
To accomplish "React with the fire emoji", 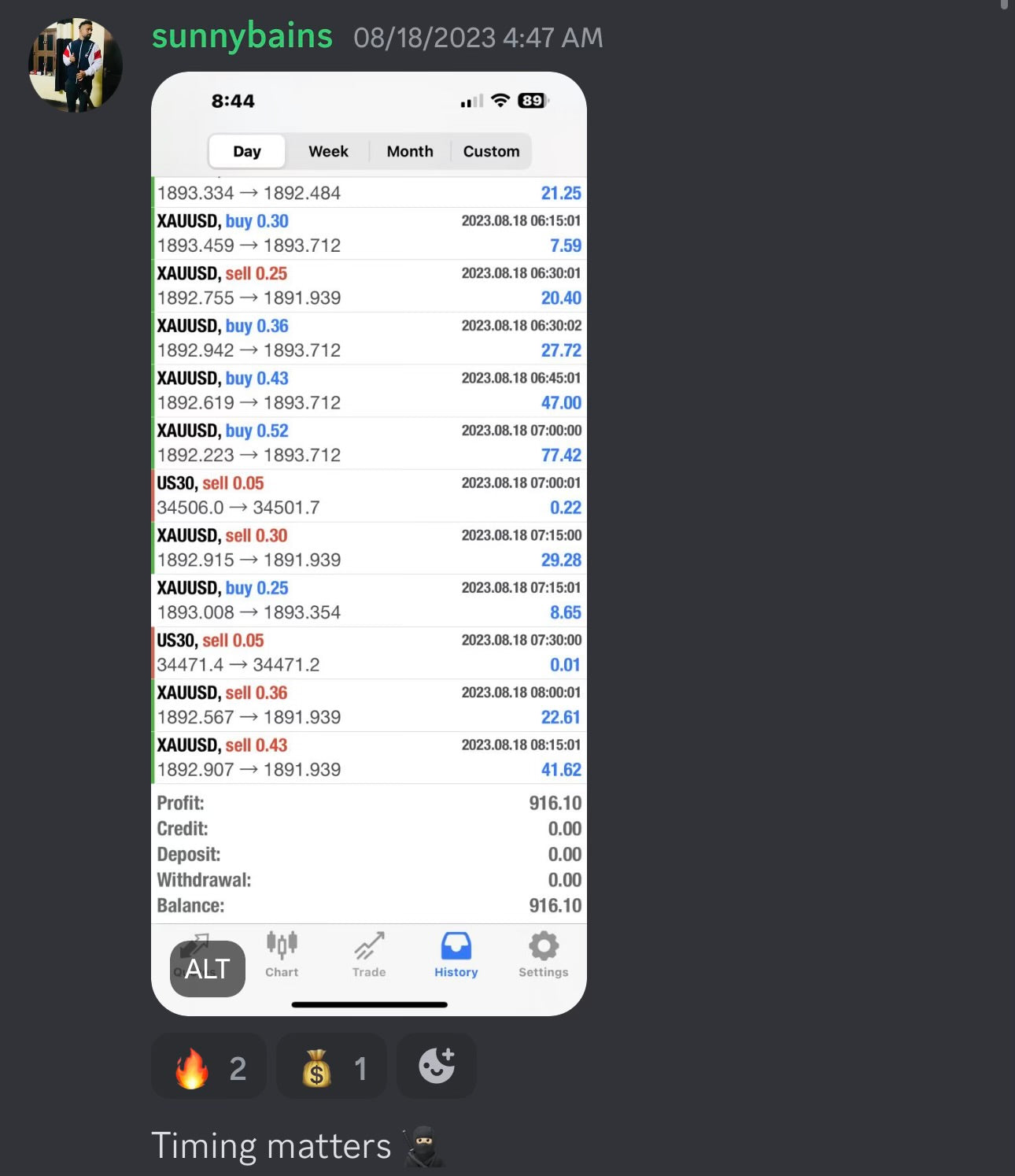I will pyautogui.click(x=209, y=1067).
